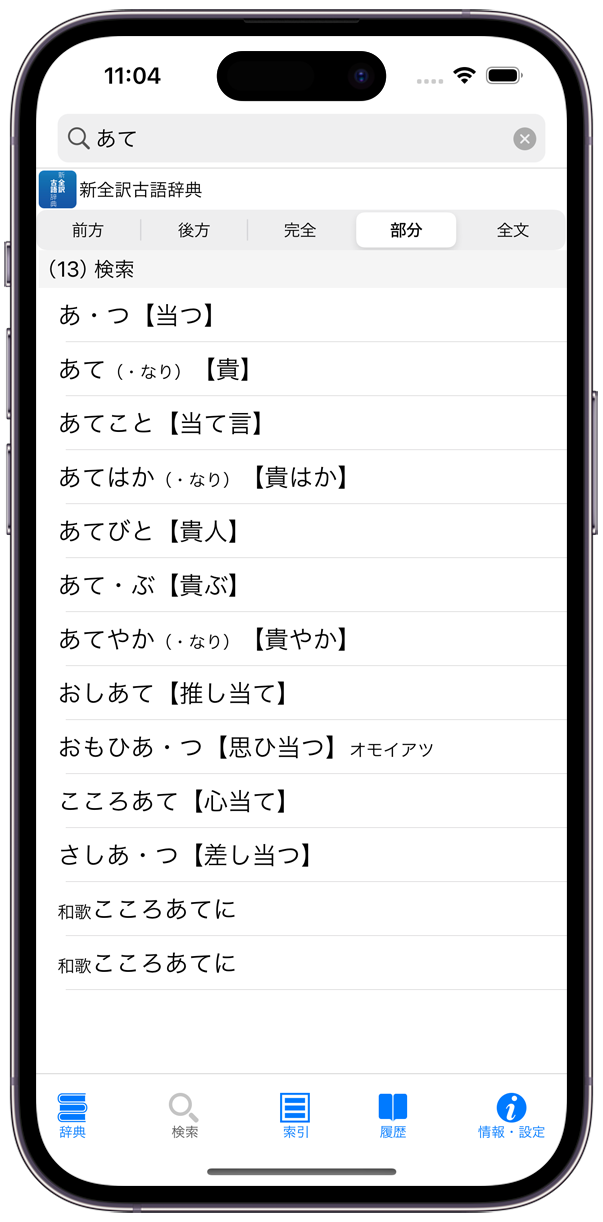
Task: Select the 部分 match segment
Action: pos(406,230)
